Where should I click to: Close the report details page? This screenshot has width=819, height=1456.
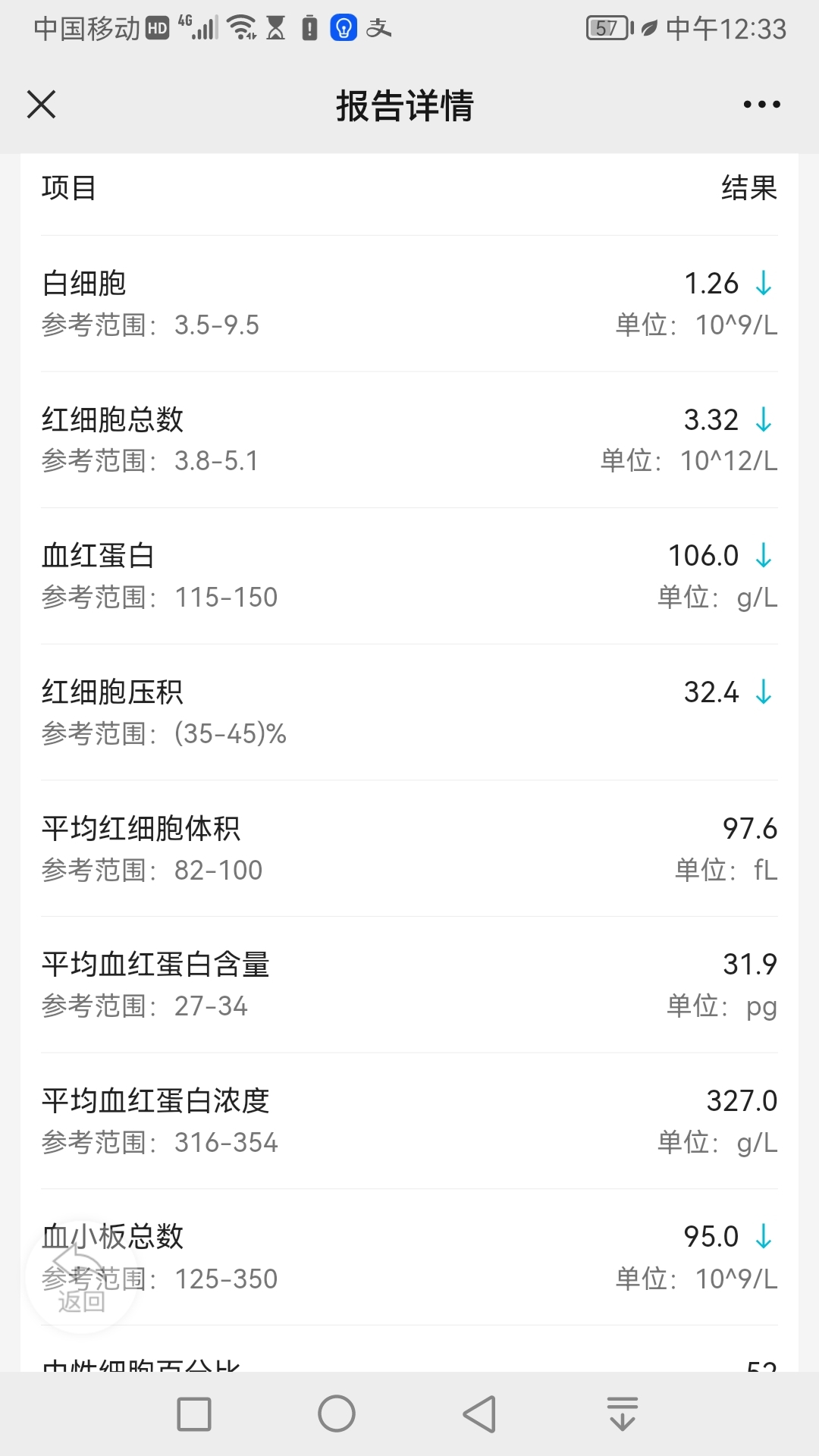(x=42, y=105)
